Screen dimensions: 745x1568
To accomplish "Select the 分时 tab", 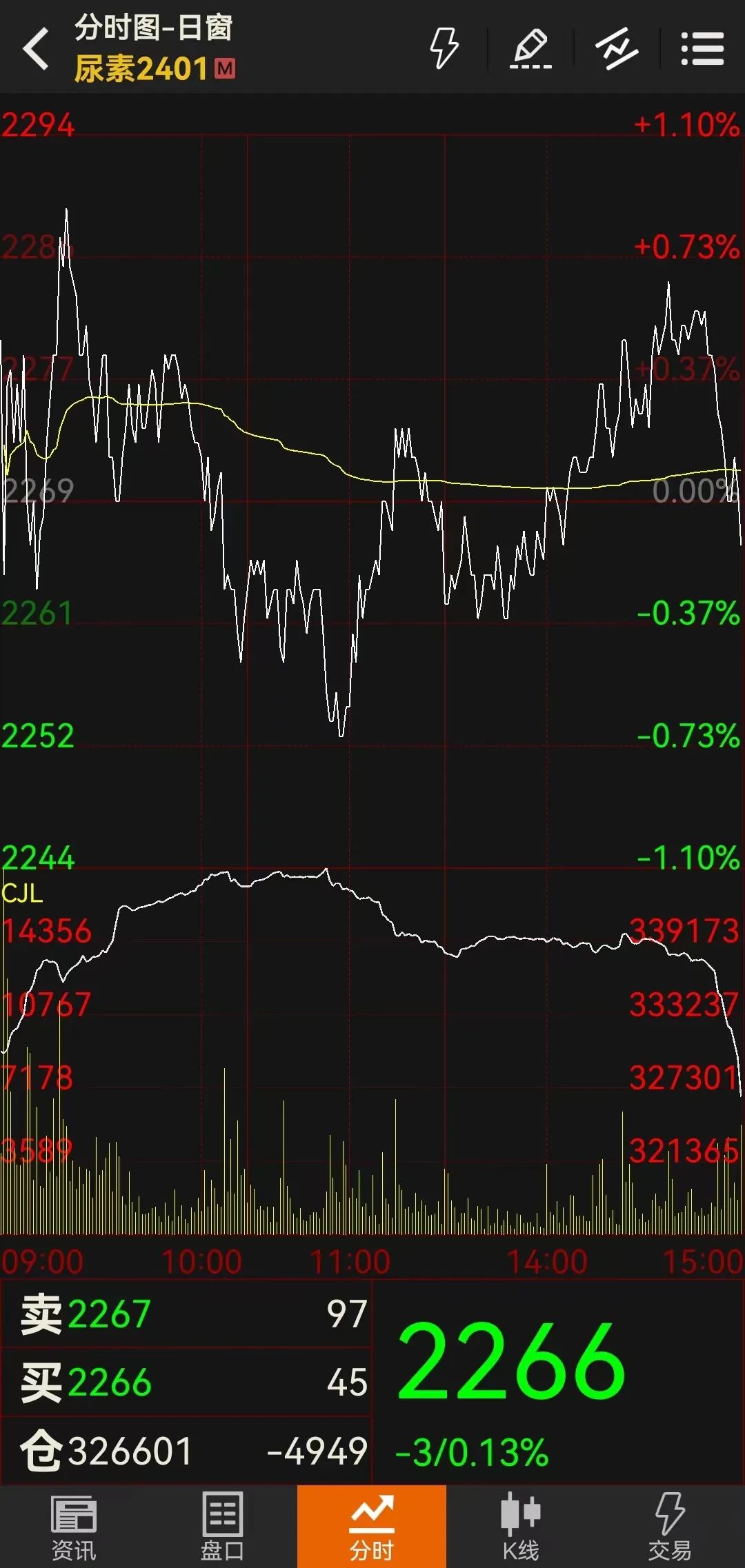I will (x=372, y=1527).
